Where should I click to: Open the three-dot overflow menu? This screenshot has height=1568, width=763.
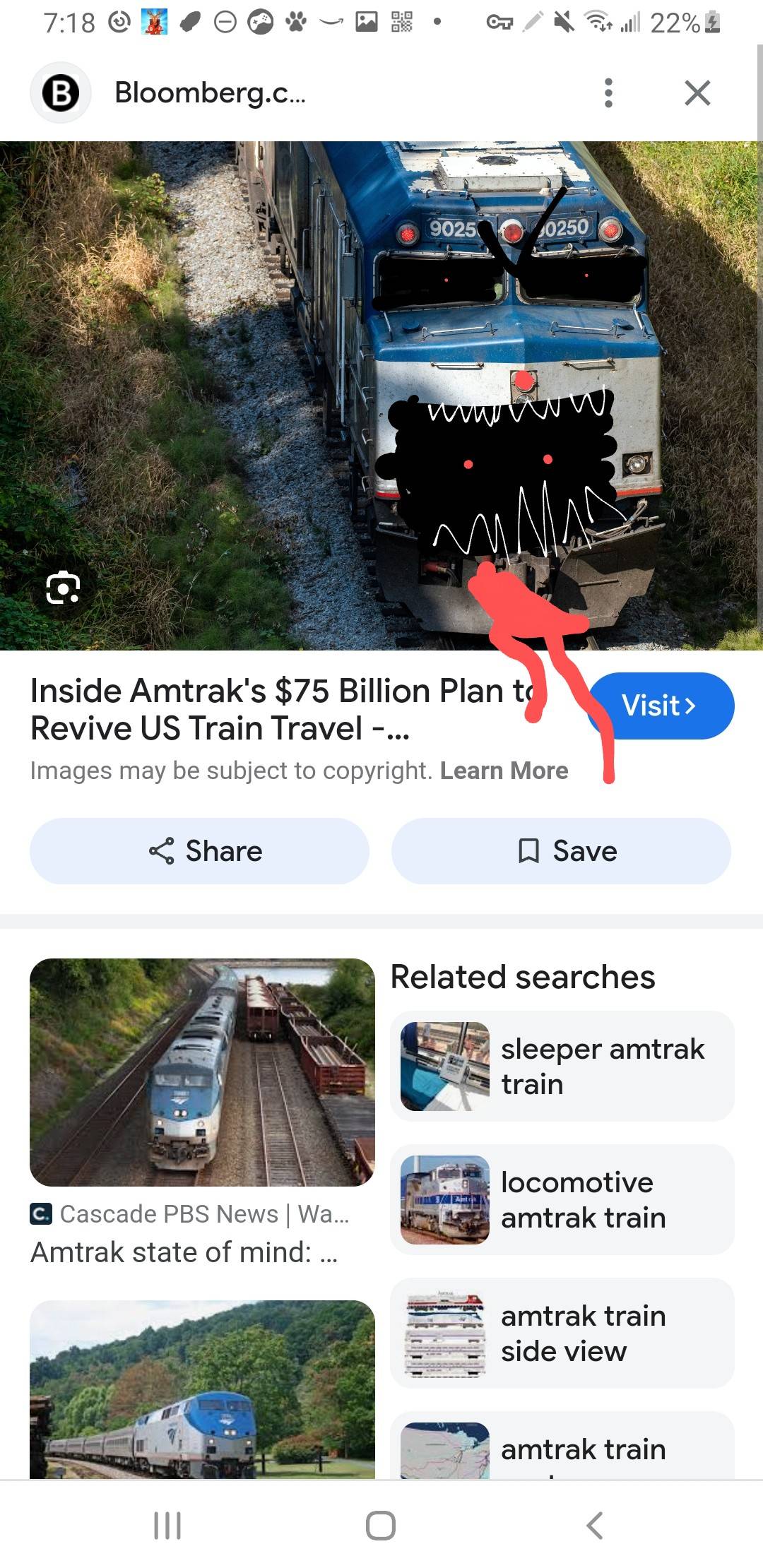(608, 93)
